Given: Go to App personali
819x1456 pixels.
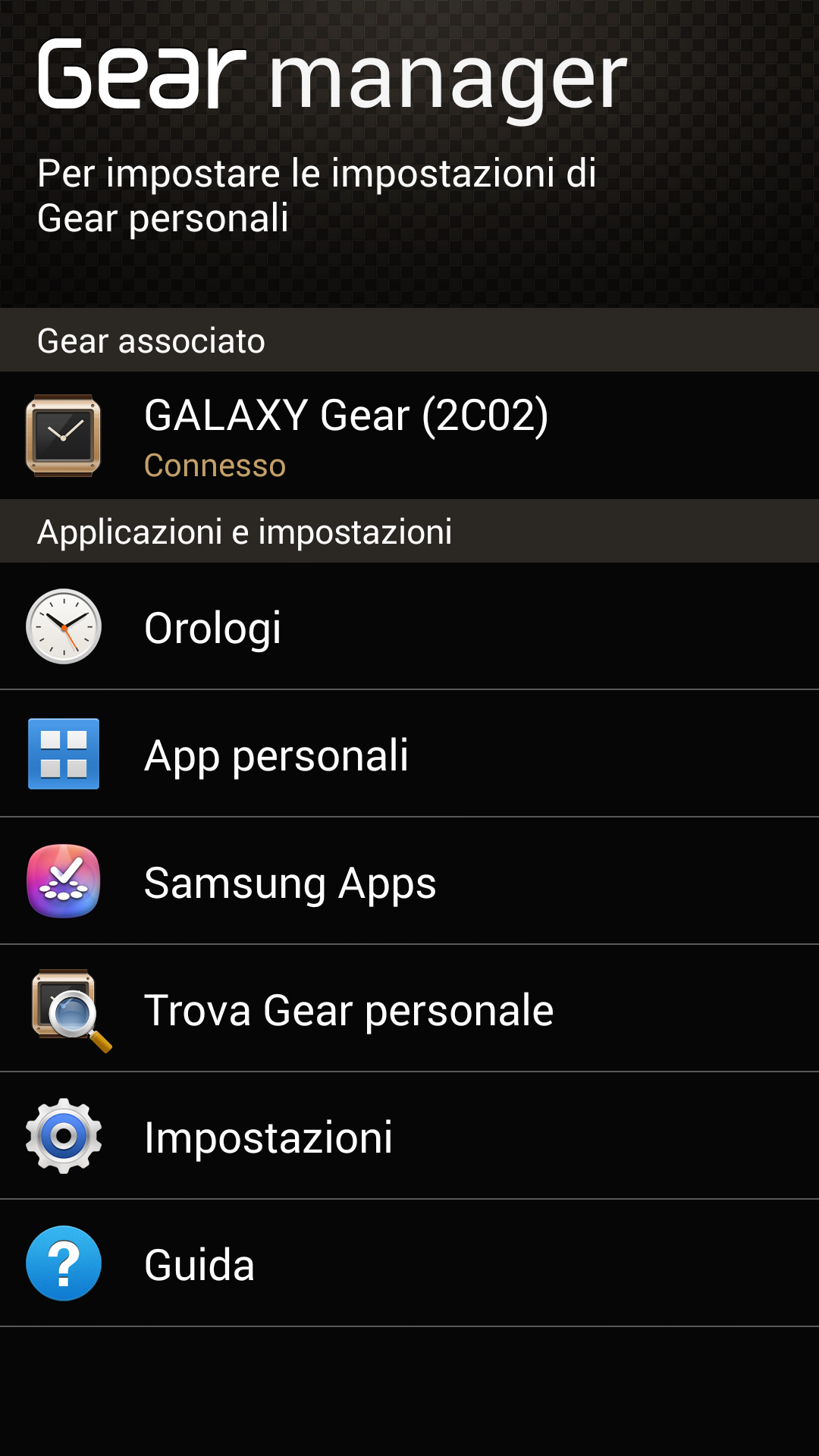Looking at the screenshot, I should pos(409,754).
